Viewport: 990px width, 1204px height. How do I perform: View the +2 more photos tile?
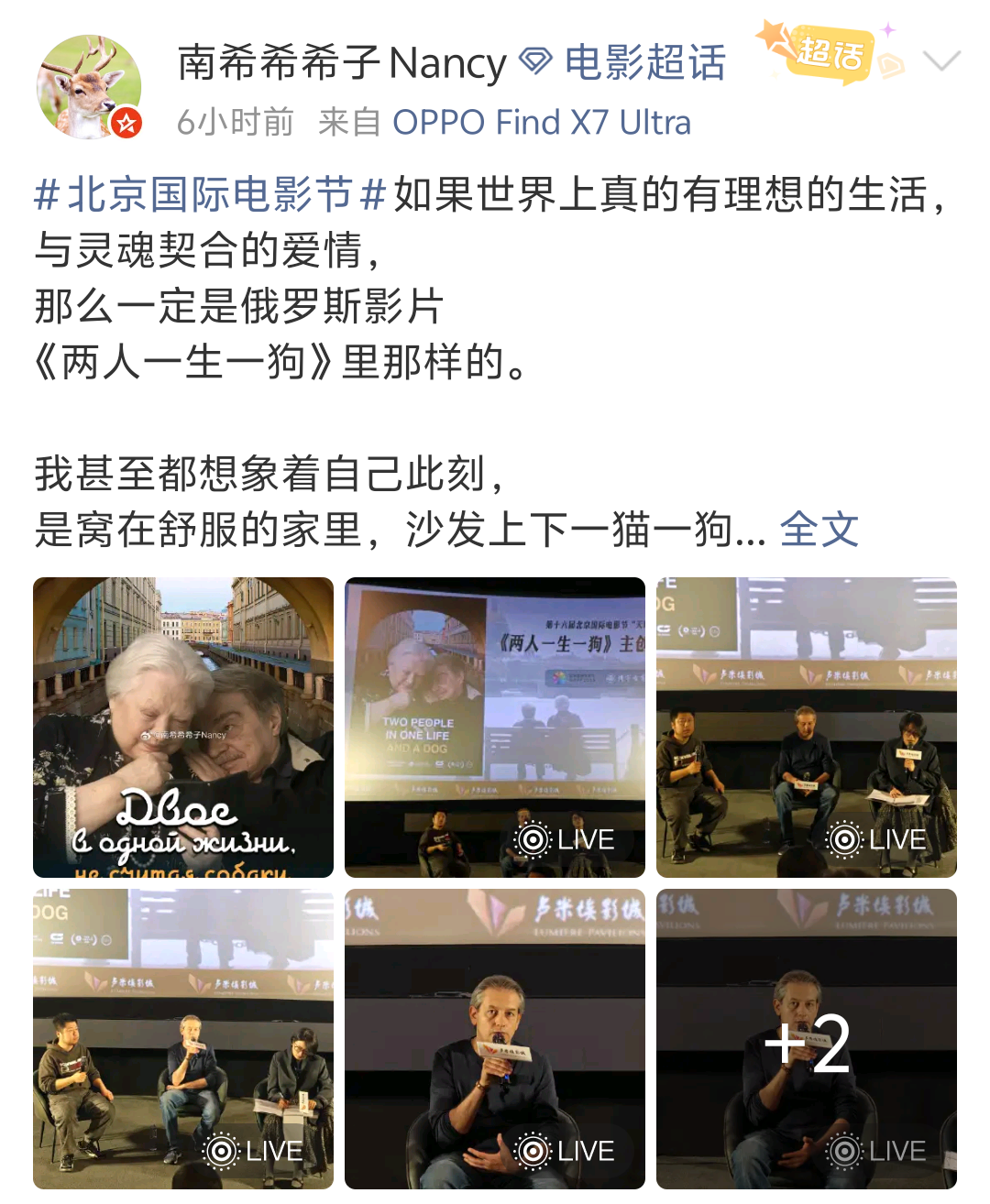[806, 1038]
